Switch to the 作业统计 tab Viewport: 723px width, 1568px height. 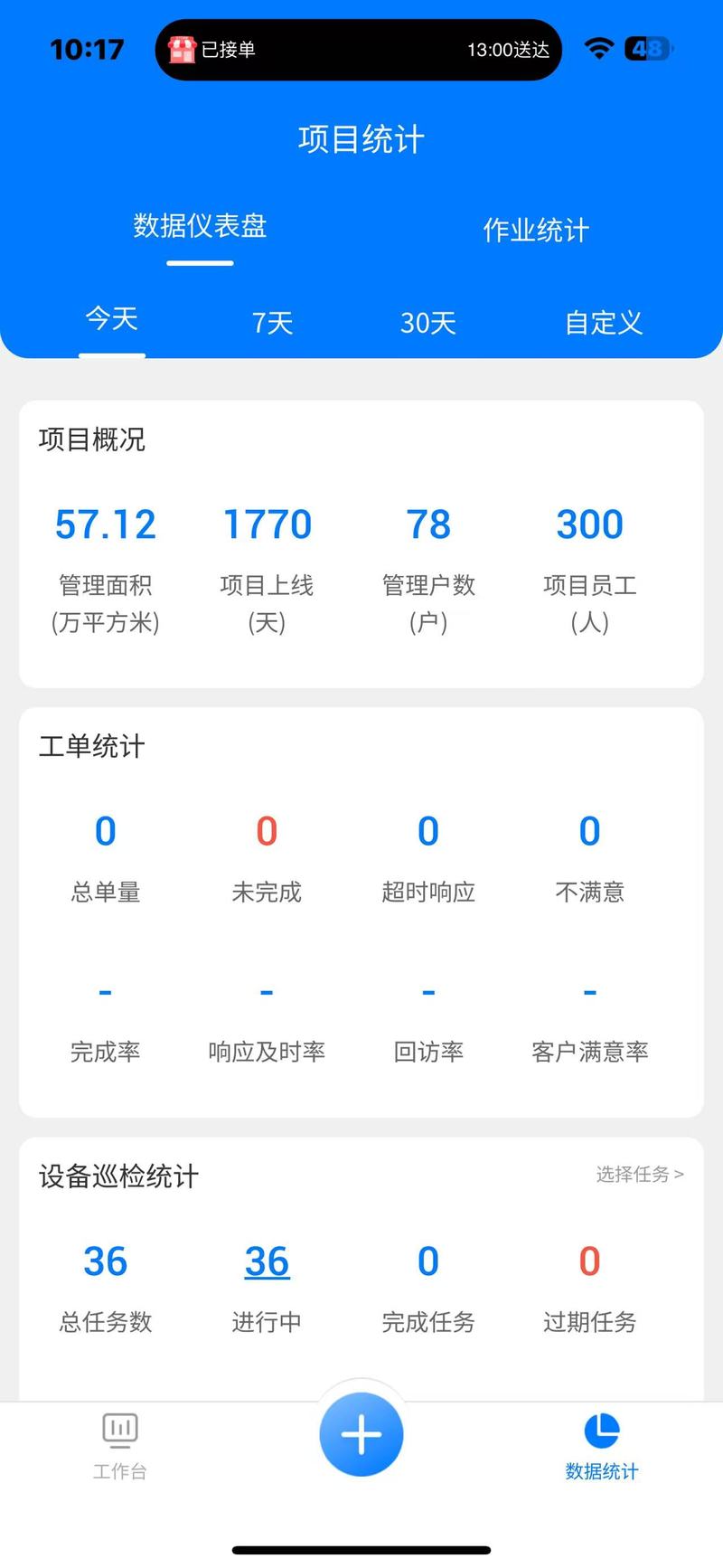coord(536,230)
